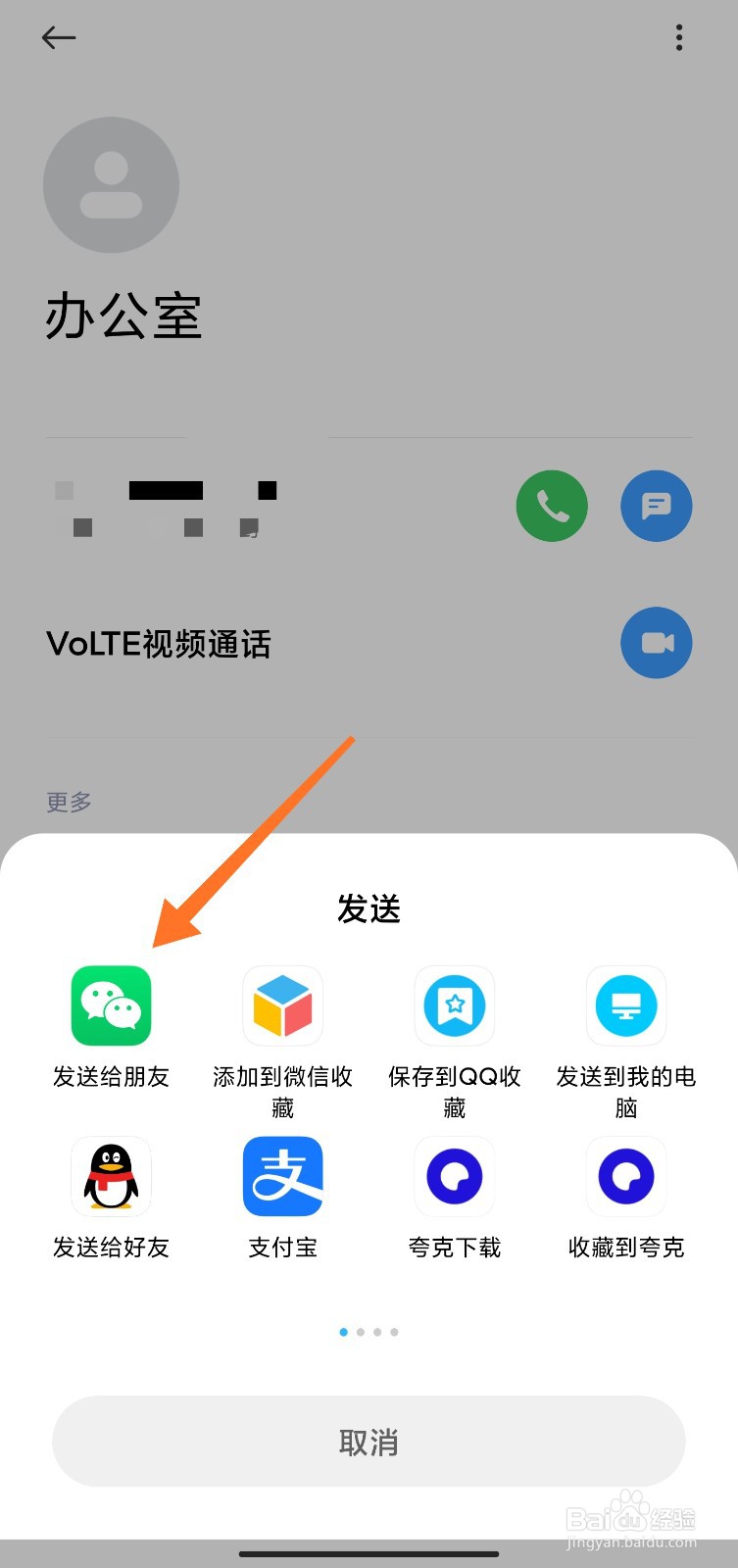Share contact via QQ 发送给好友
Viewport: 738px width, 1568px height.
pos(111,1176)
